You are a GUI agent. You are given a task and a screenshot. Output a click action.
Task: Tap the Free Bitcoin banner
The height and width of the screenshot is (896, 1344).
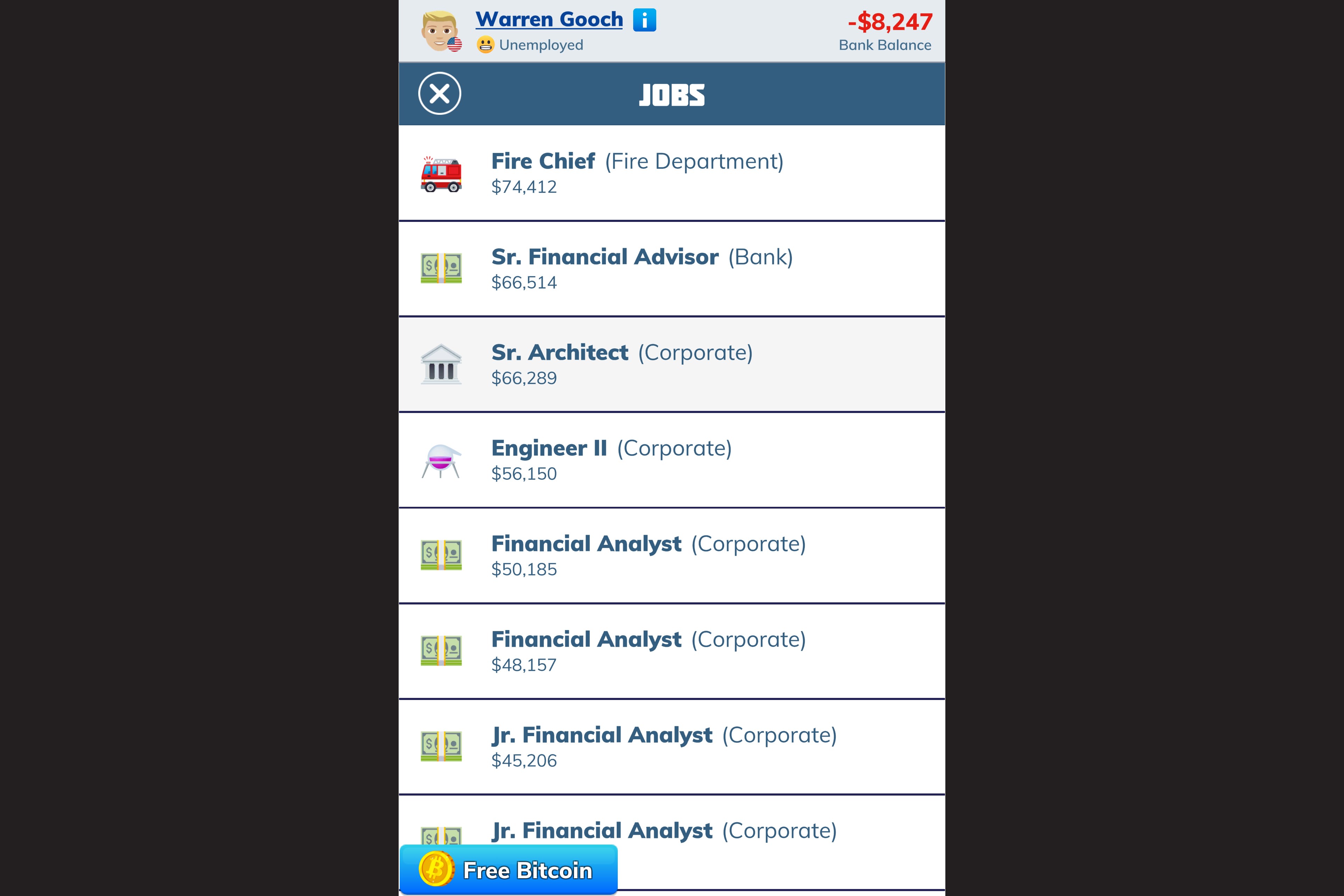[508, 870]
